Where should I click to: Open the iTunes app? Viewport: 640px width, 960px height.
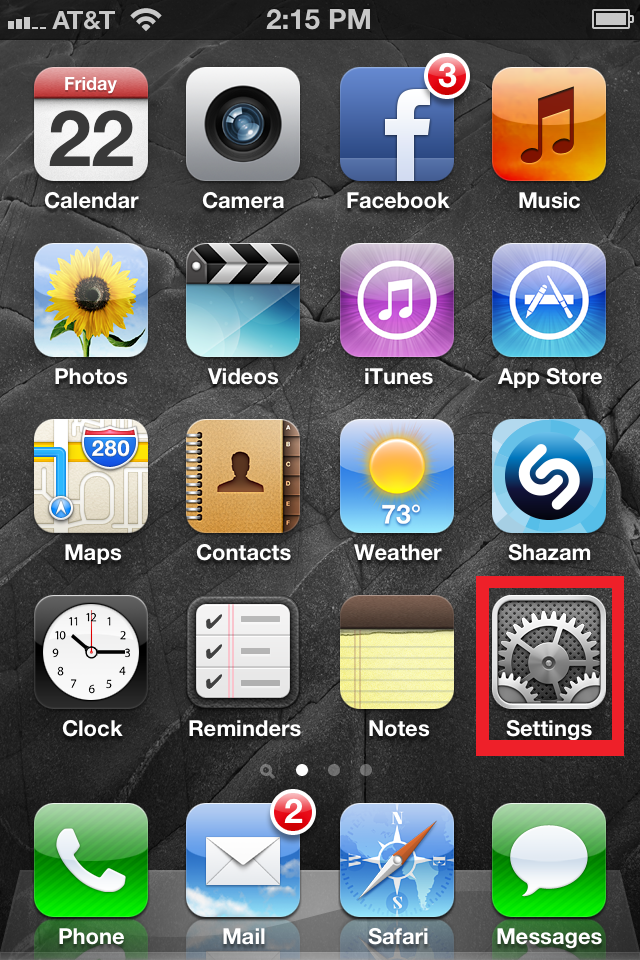397,300
